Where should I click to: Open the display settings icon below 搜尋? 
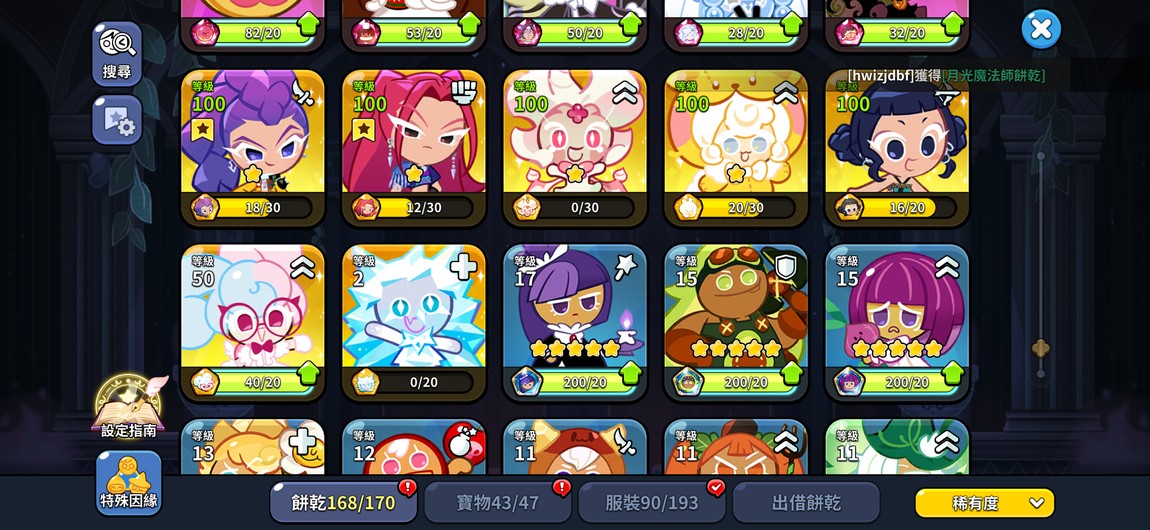point(117,121)
